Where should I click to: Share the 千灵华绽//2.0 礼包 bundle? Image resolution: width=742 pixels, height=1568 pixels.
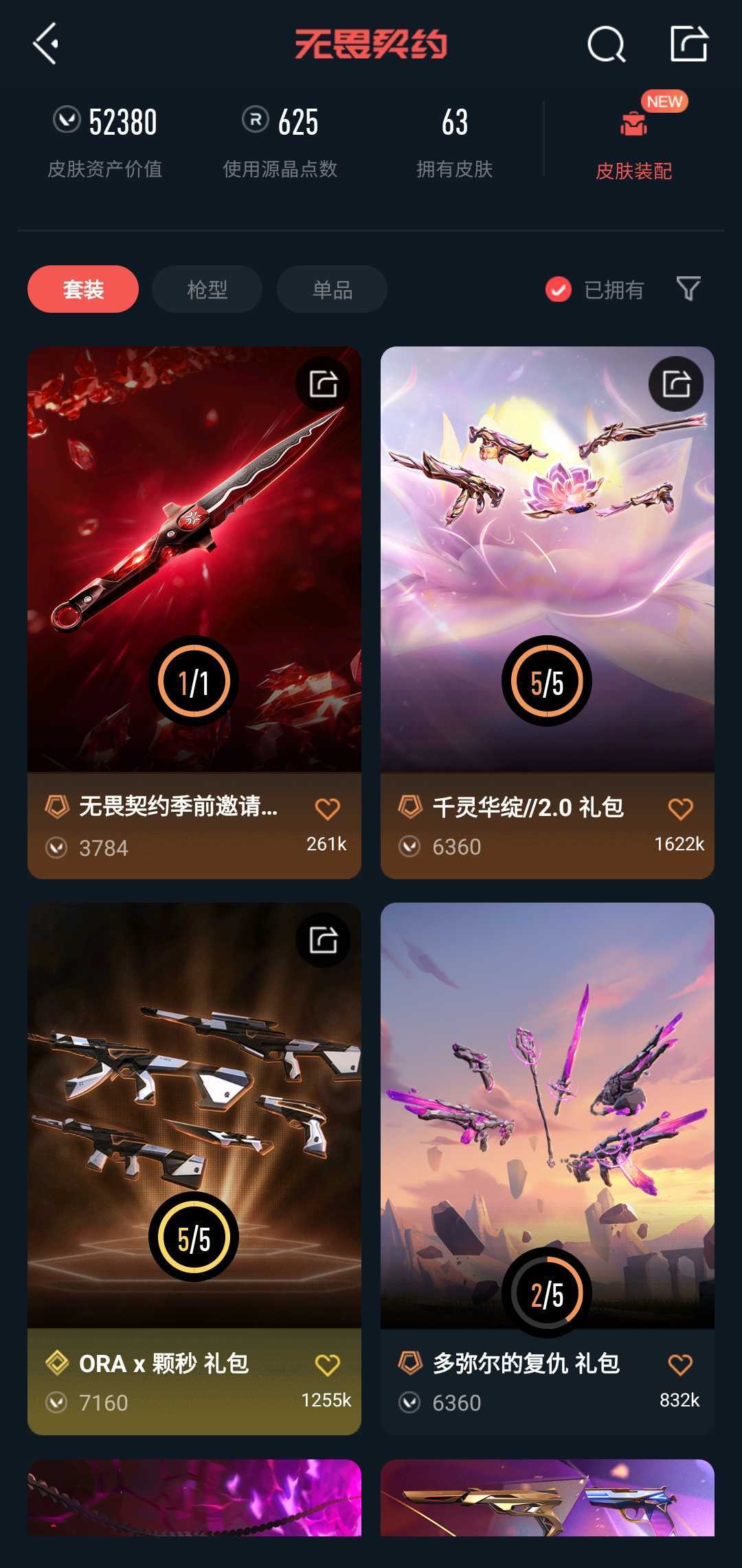tap(676, 384)
